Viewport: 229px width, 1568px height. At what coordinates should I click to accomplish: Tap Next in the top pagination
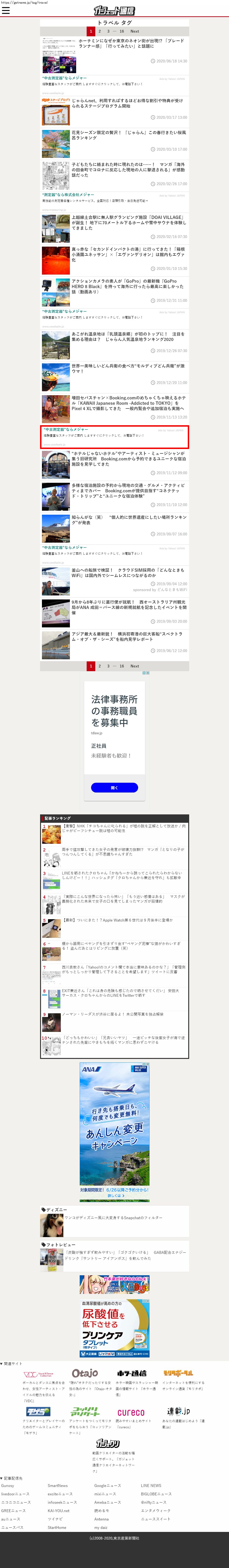tap(135, 31)
